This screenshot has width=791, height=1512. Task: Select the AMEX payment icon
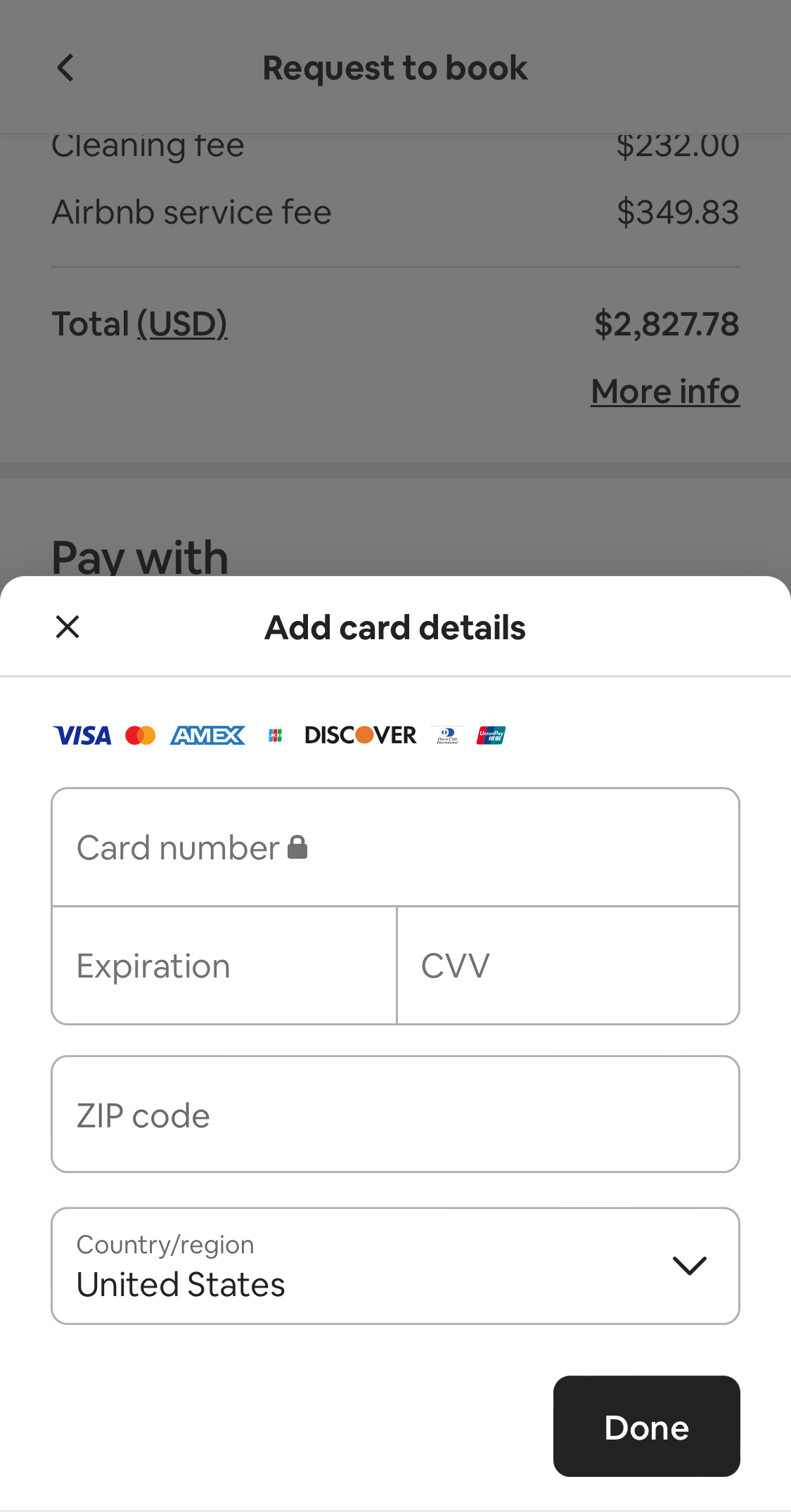click(x=207, y=736)
